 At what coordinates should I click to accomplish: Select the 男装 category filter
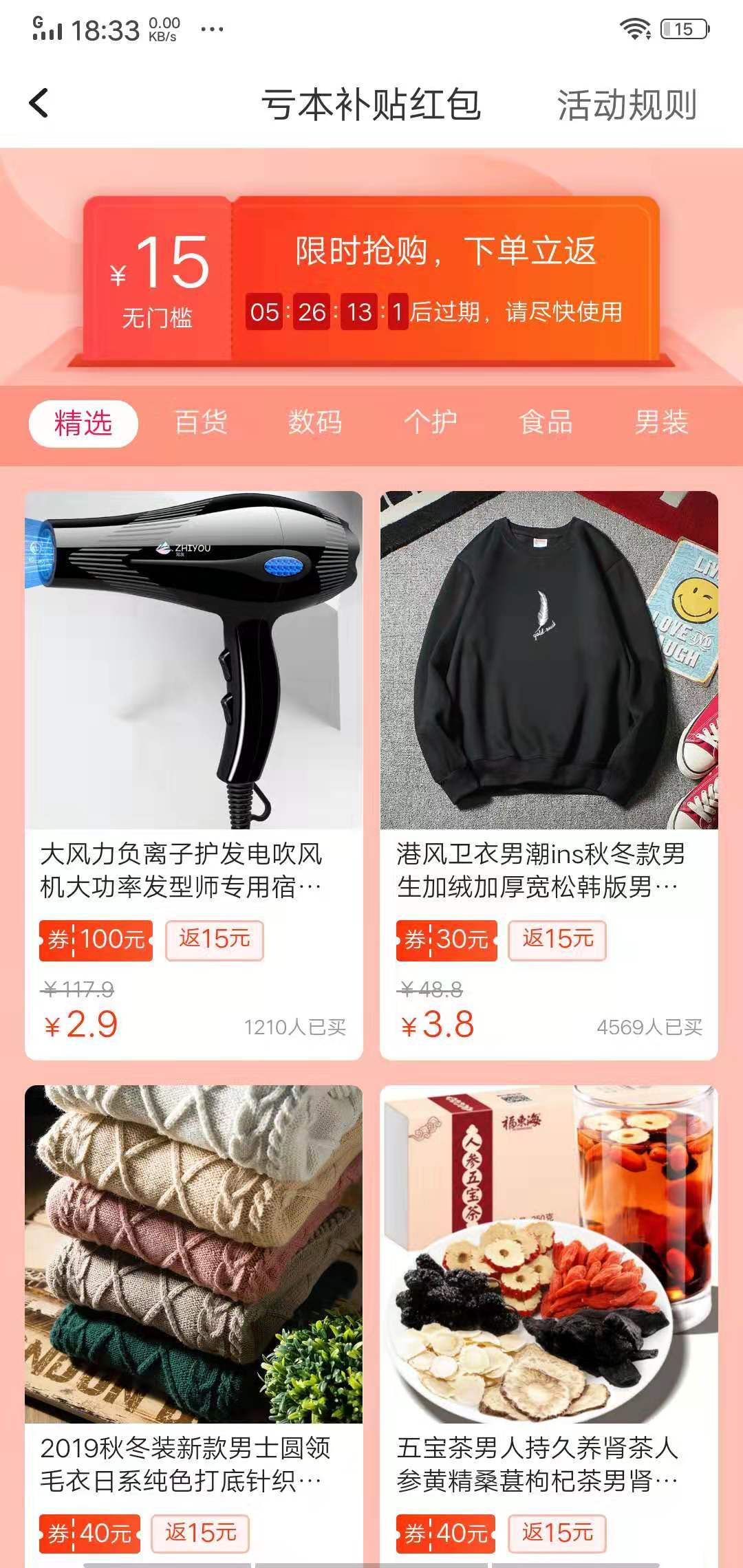[x=663, y=424]
